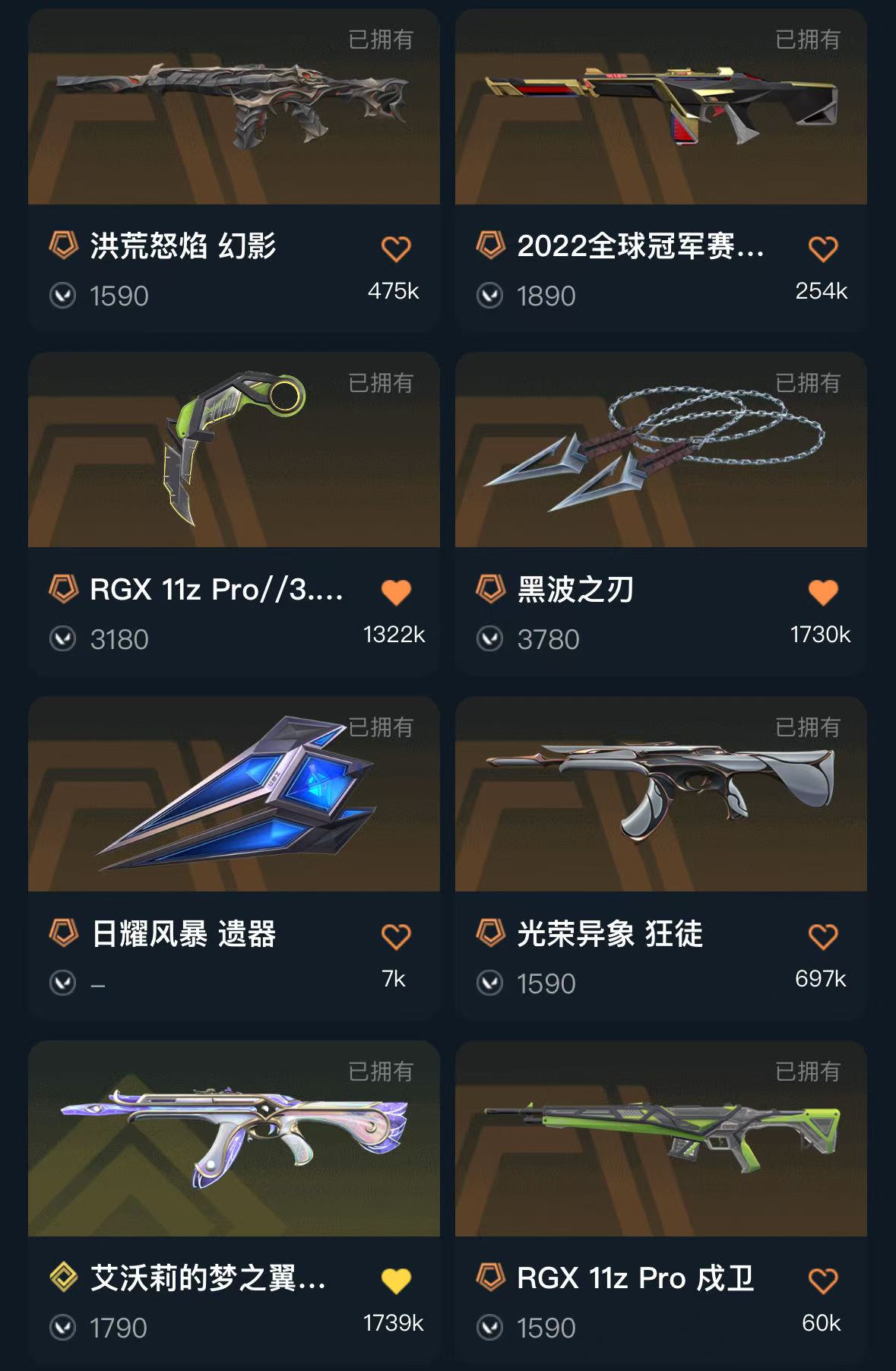Viewport: 896px width, 1371px height.
Task: Favorite the 光荣异象 狂徒 skin
Action: (x=822, y=936)
